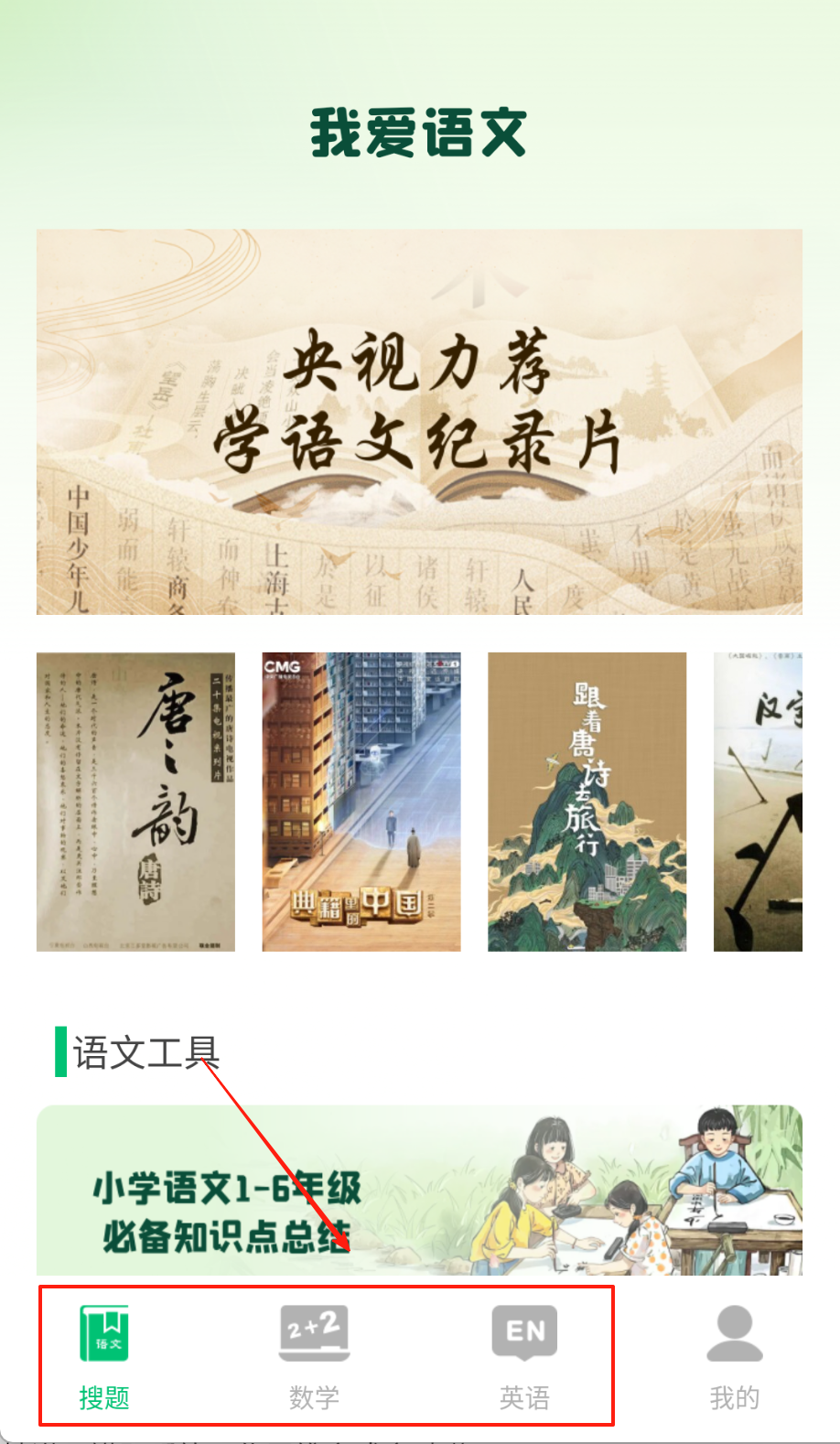
Task: Go to the 我的 tab
Action: (x=734, y=1356)
